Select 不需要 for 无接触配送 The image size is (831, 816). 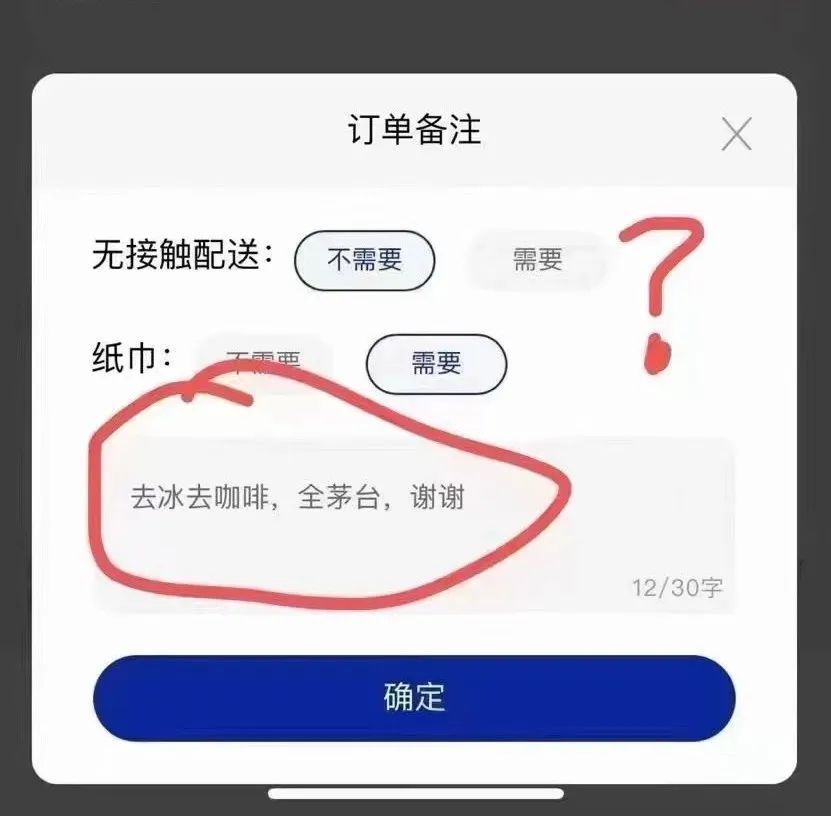[x=364, y=260]
